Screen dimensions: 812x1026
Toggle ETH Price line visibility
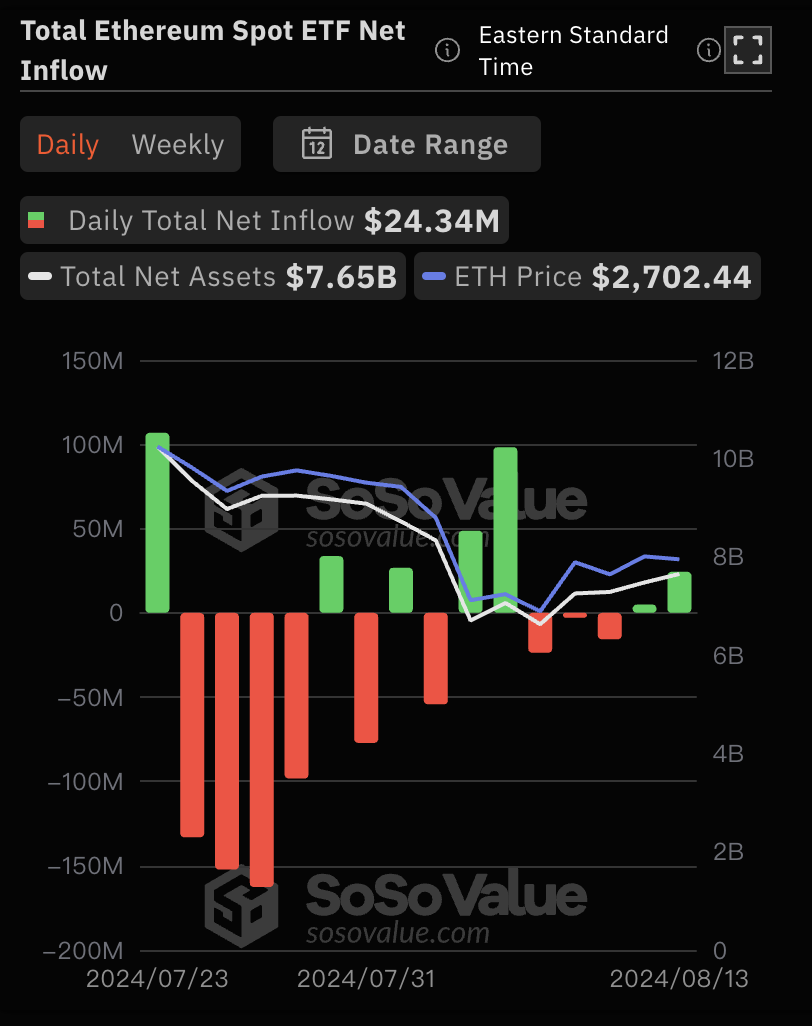pyautogui.click(x=587, y=277)
